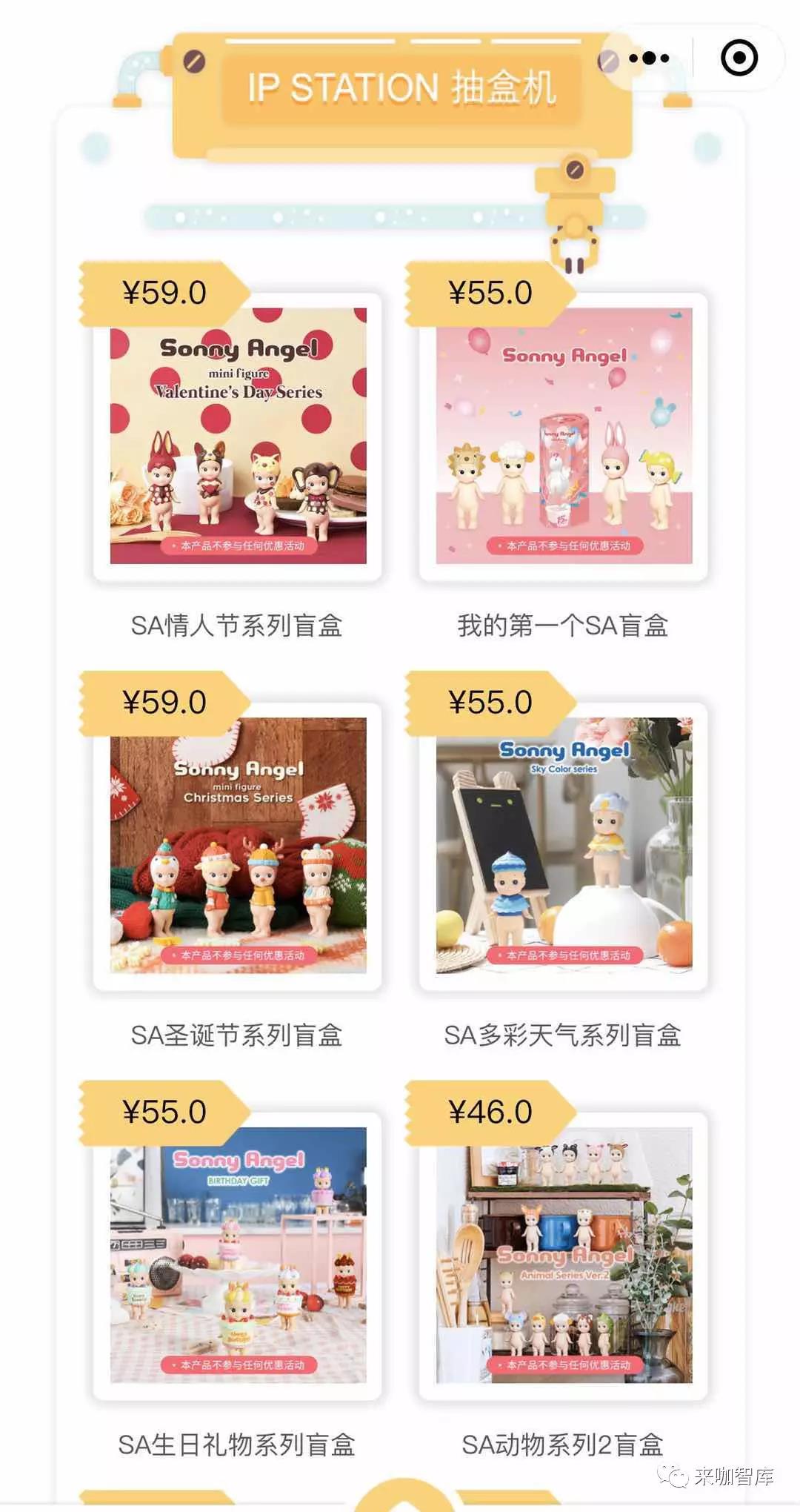Open the mini program more options menu
The image size is (800, 1512).
click(x=649, y=58)
